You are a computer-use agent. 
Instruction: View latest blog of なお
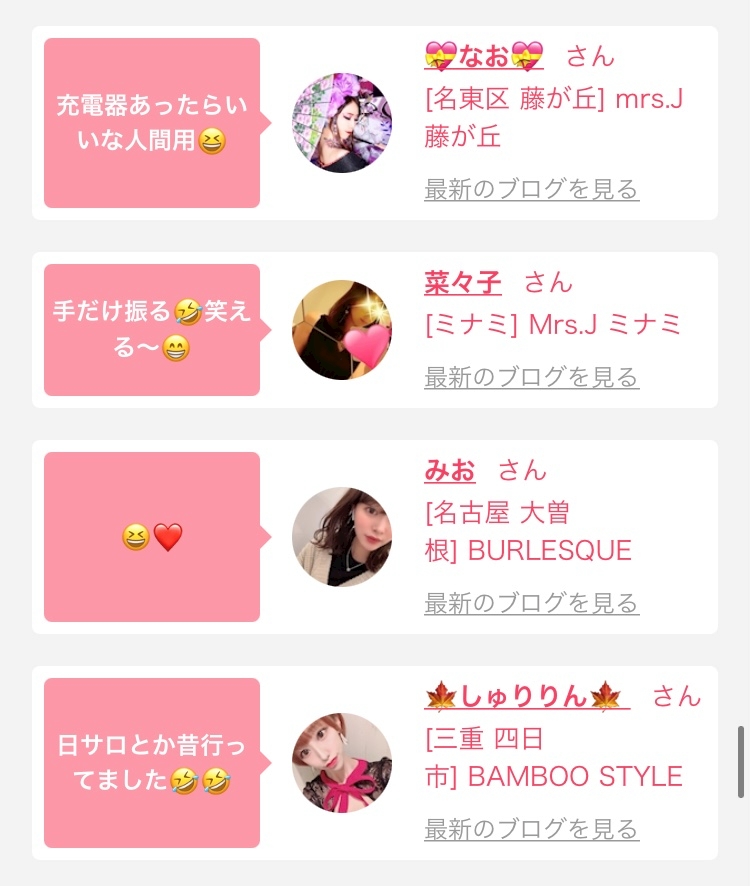(x=531, y=189)
